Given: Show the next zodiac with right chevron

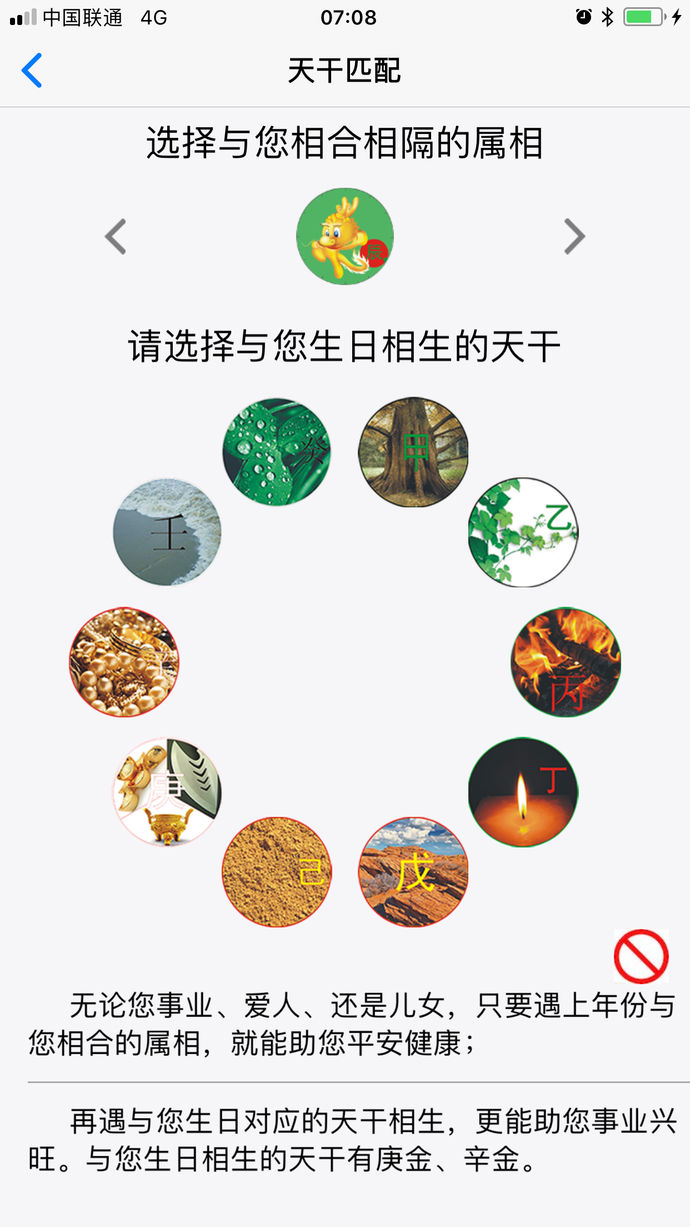Looking at the screenshot, I should (574, 237).
